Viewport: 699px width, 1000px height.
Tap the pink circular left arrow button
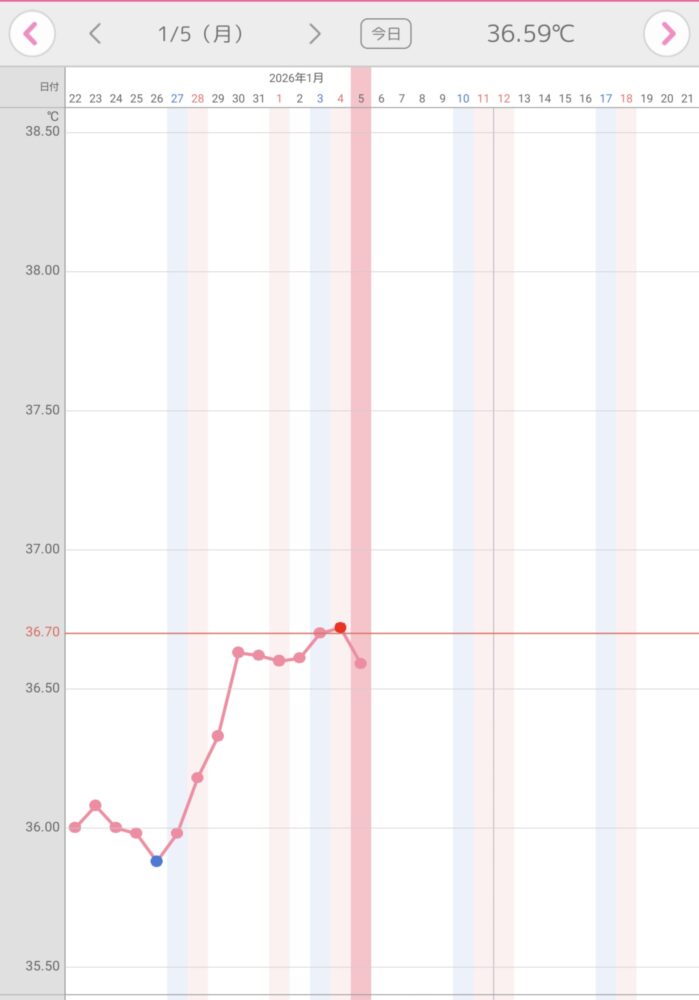[x=32, y=34]
